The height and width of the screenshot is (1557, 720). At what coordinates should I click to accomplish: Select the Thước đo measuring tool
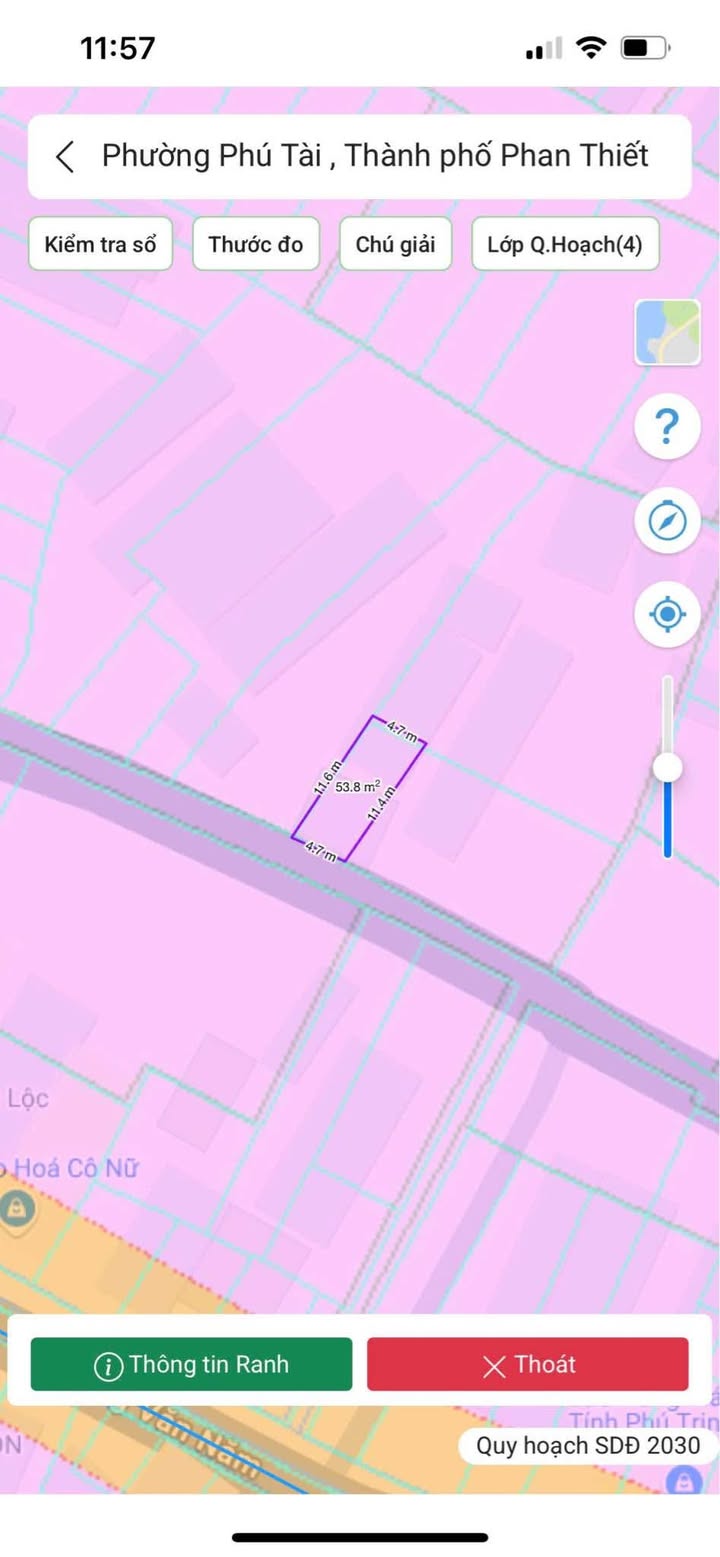[x=256, y=244]
